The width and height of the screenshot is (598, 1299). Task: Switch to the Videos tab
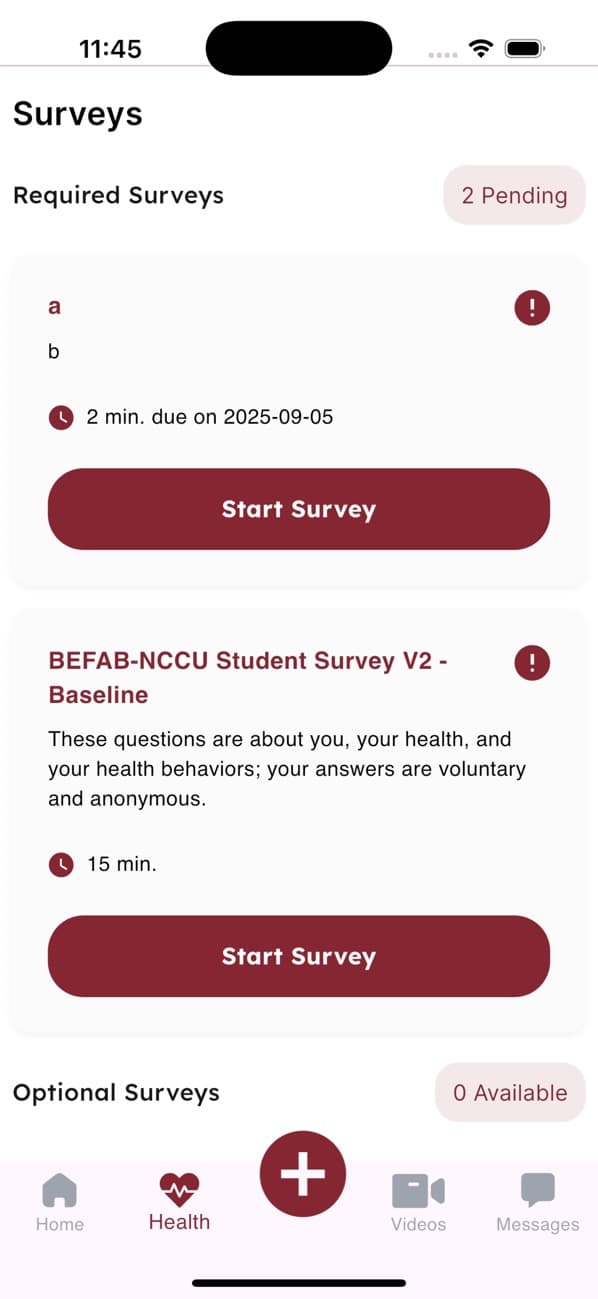(418, 1203)
